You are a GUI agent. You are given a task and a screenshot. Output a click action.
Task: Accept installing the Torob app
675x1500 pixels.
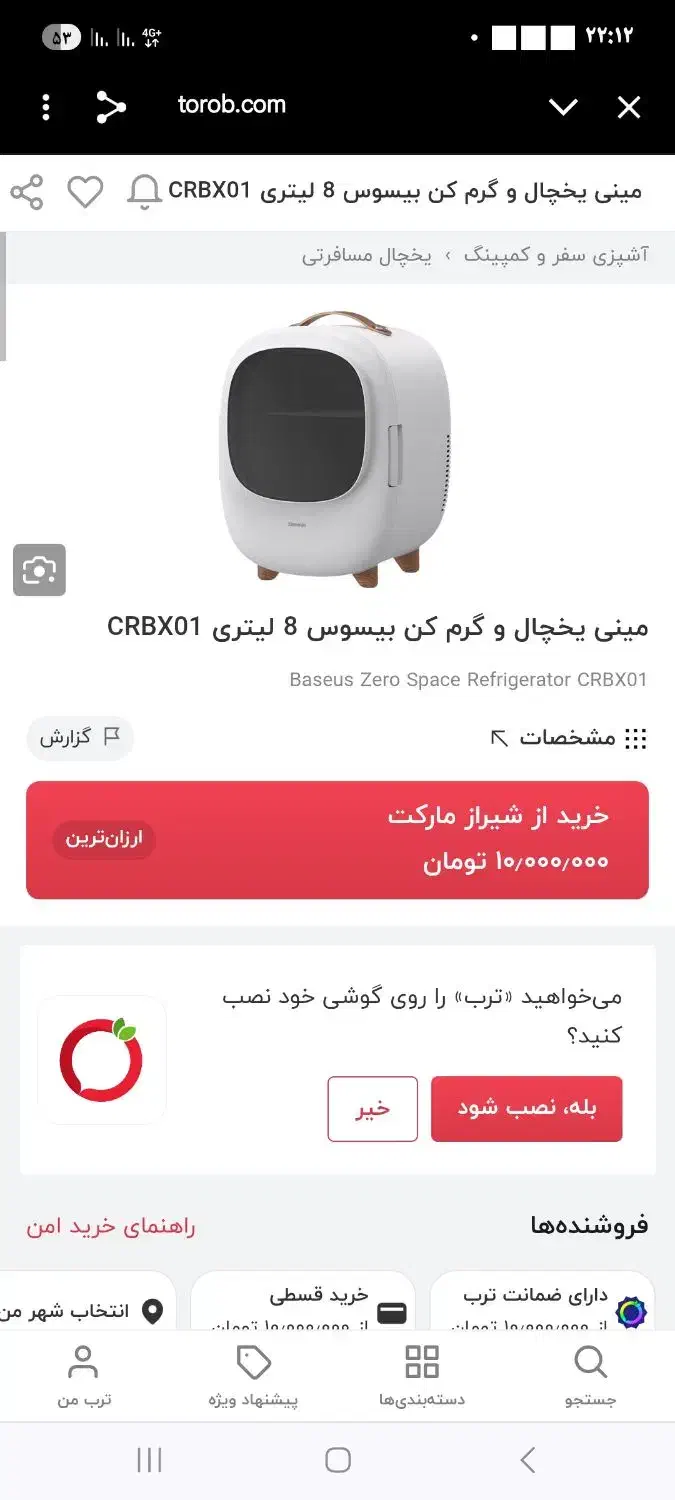point(527,1108)
